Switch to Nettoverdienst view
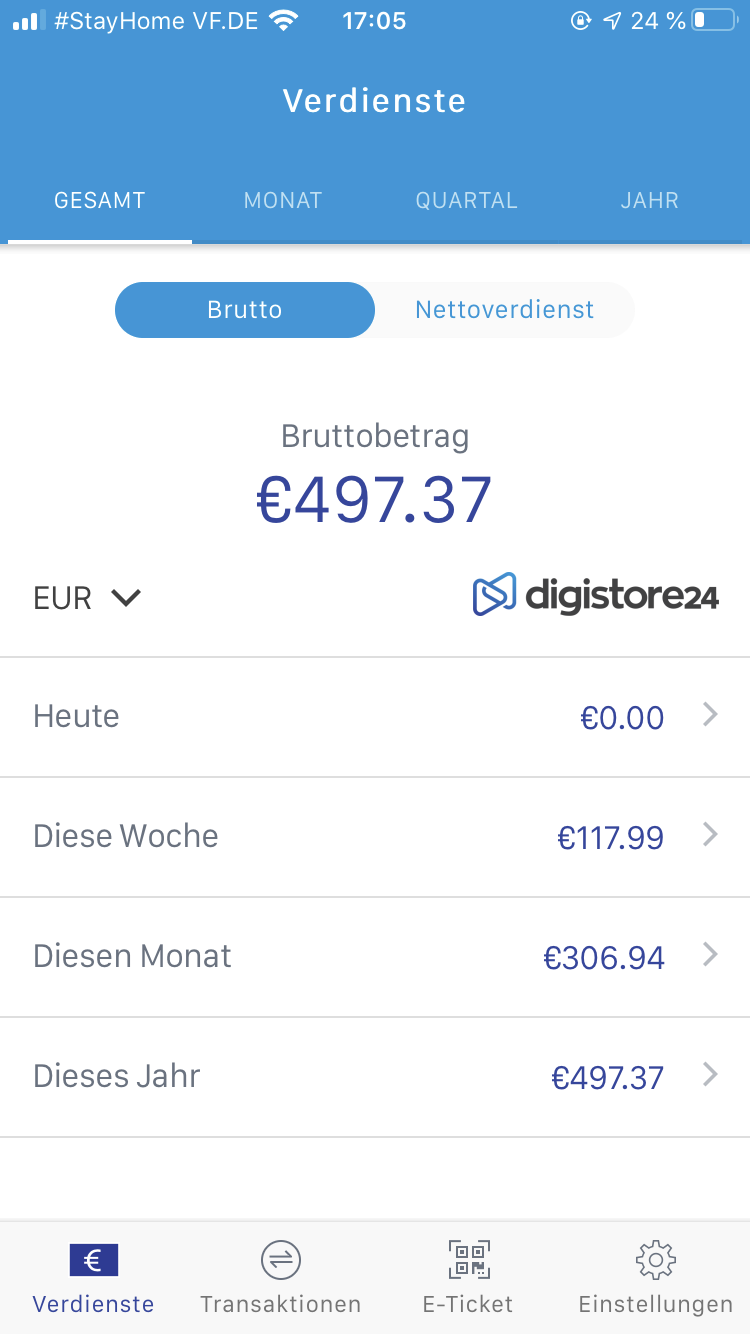Viewport: 750px width, 1334px height. (505, 310)
